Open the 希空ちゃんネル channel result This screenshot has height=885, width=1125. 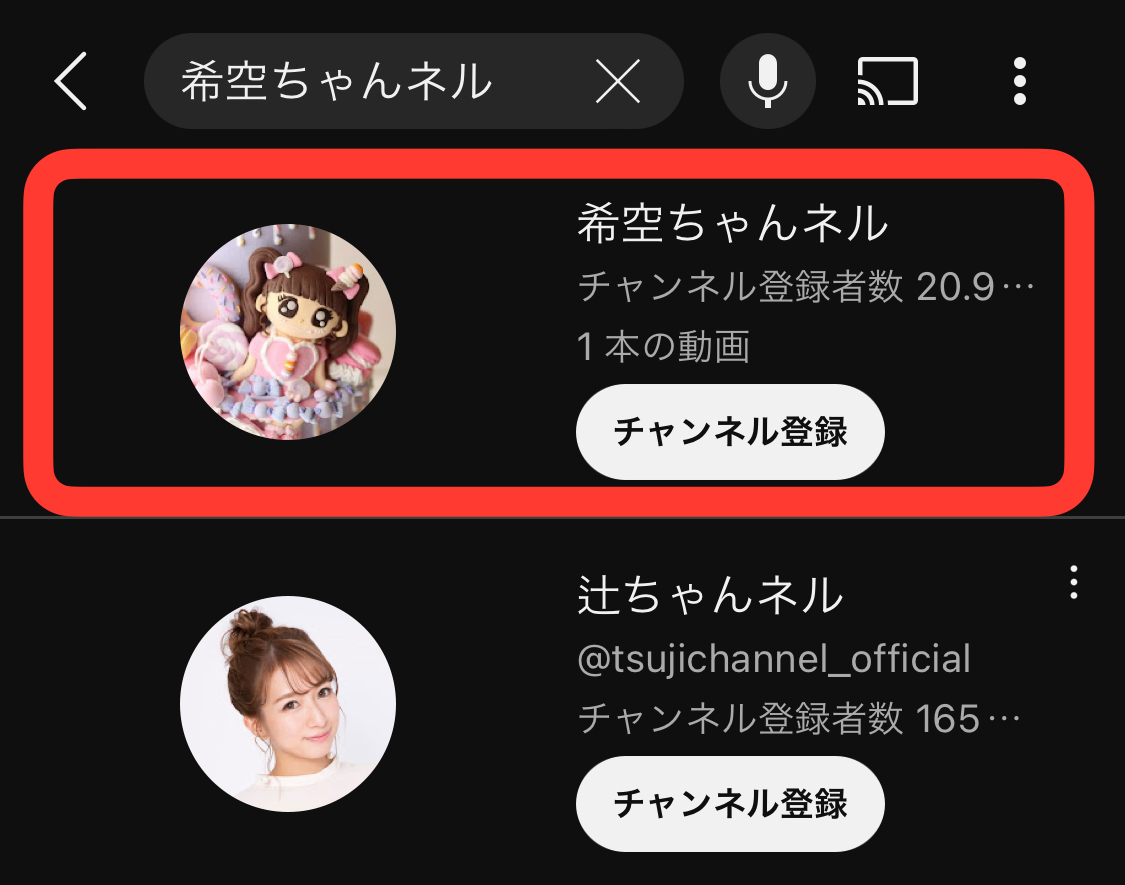click(x=732, y=224)
